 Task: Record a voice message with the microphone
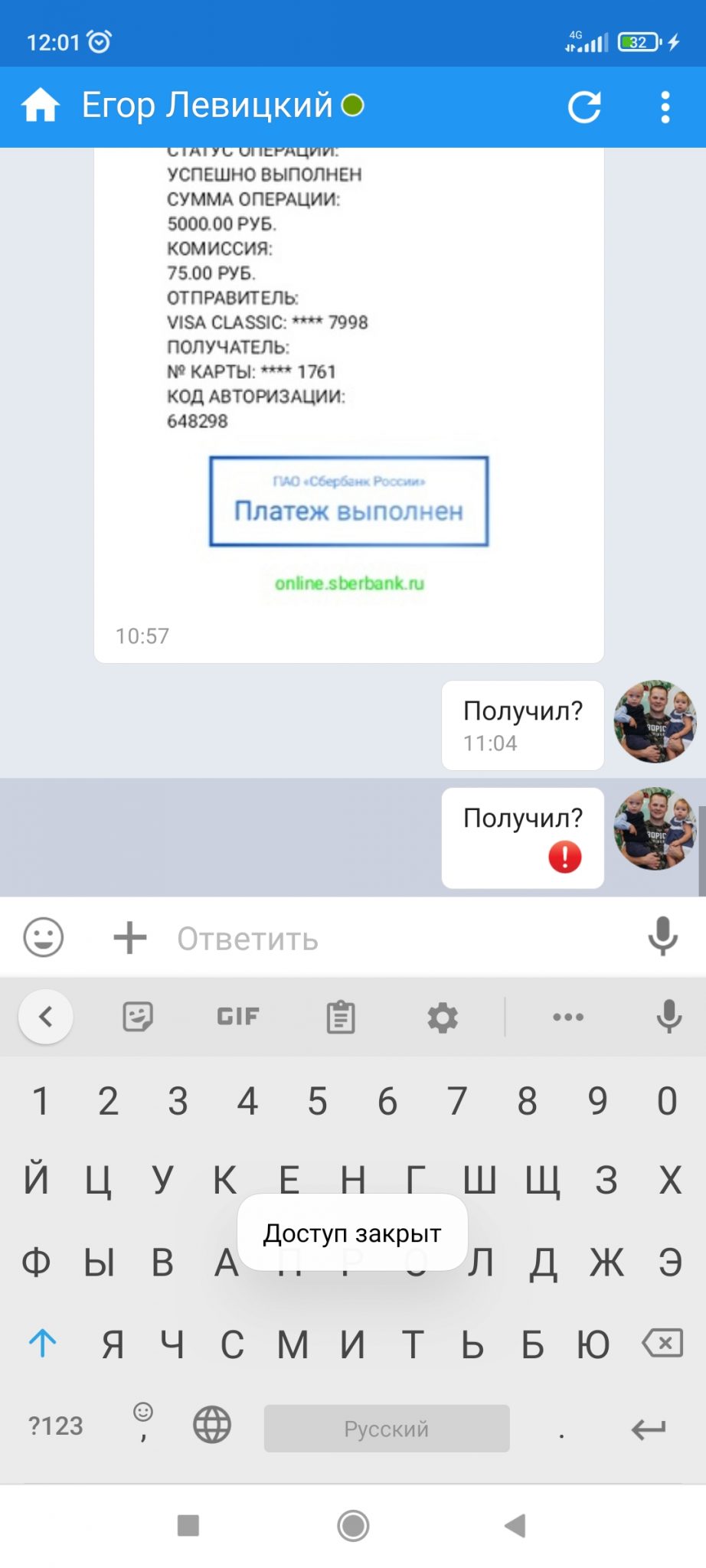pyautogui.click(x=663, y=936)
